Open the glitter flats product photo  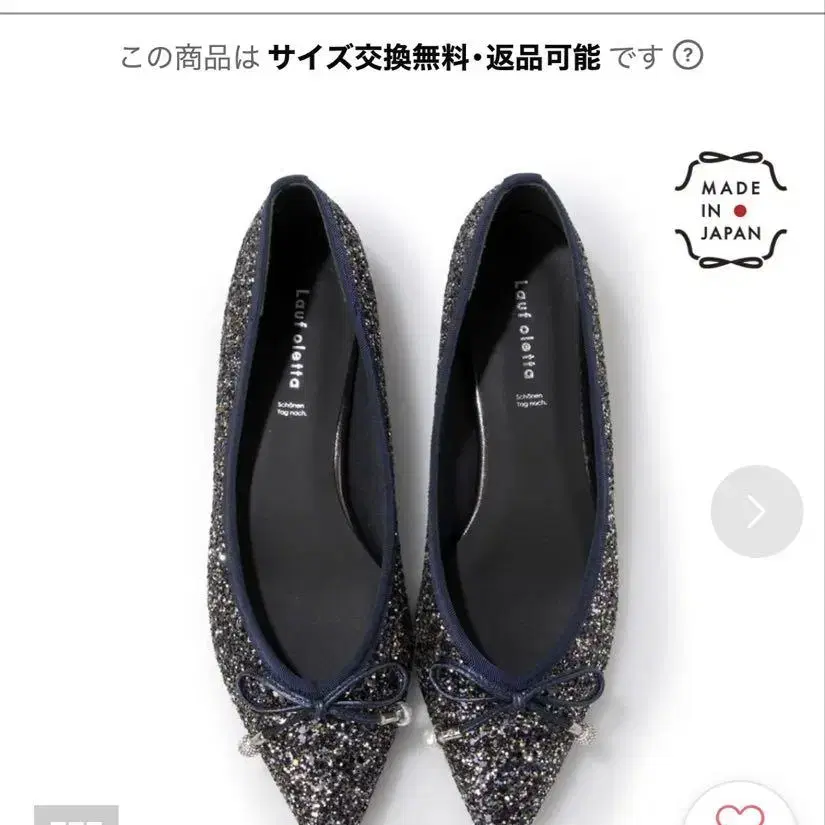(412, 480)
